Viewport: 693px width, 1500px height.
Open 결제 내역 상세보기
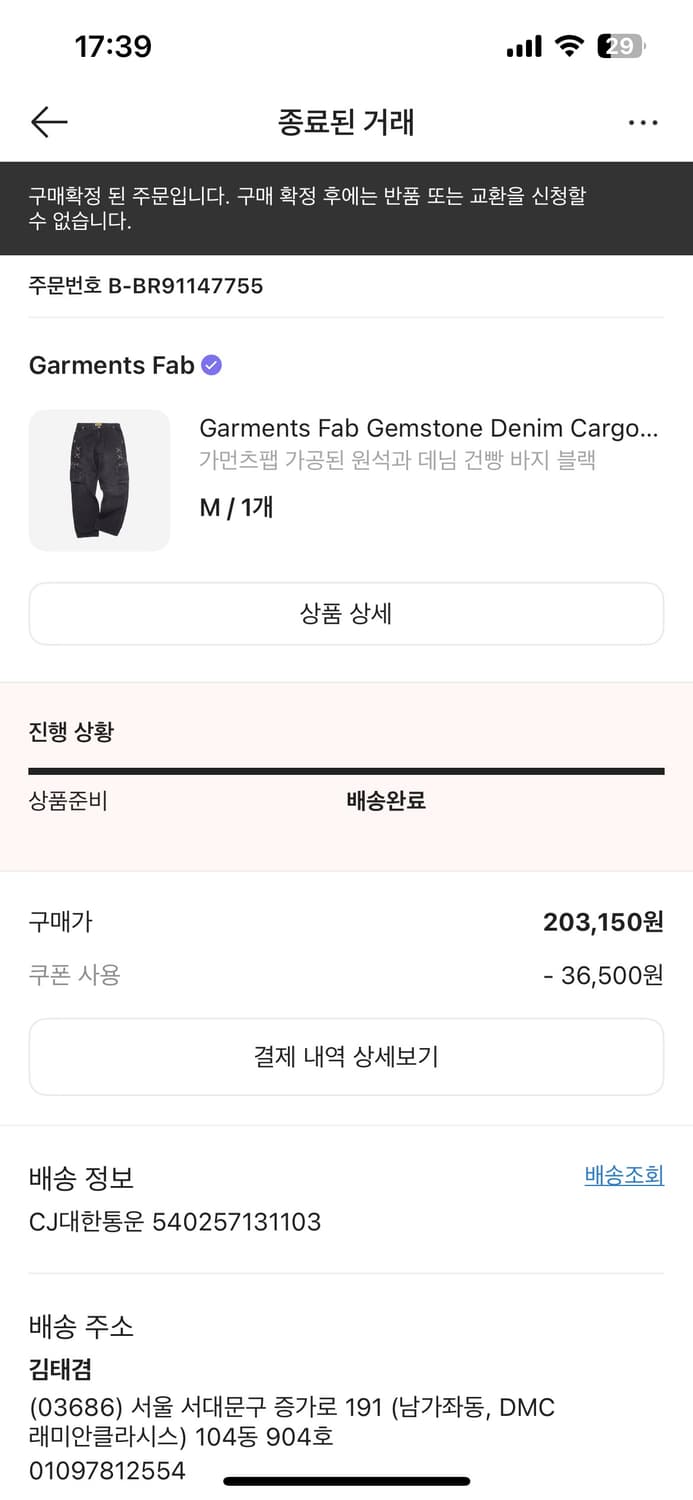click(346, 1057)
